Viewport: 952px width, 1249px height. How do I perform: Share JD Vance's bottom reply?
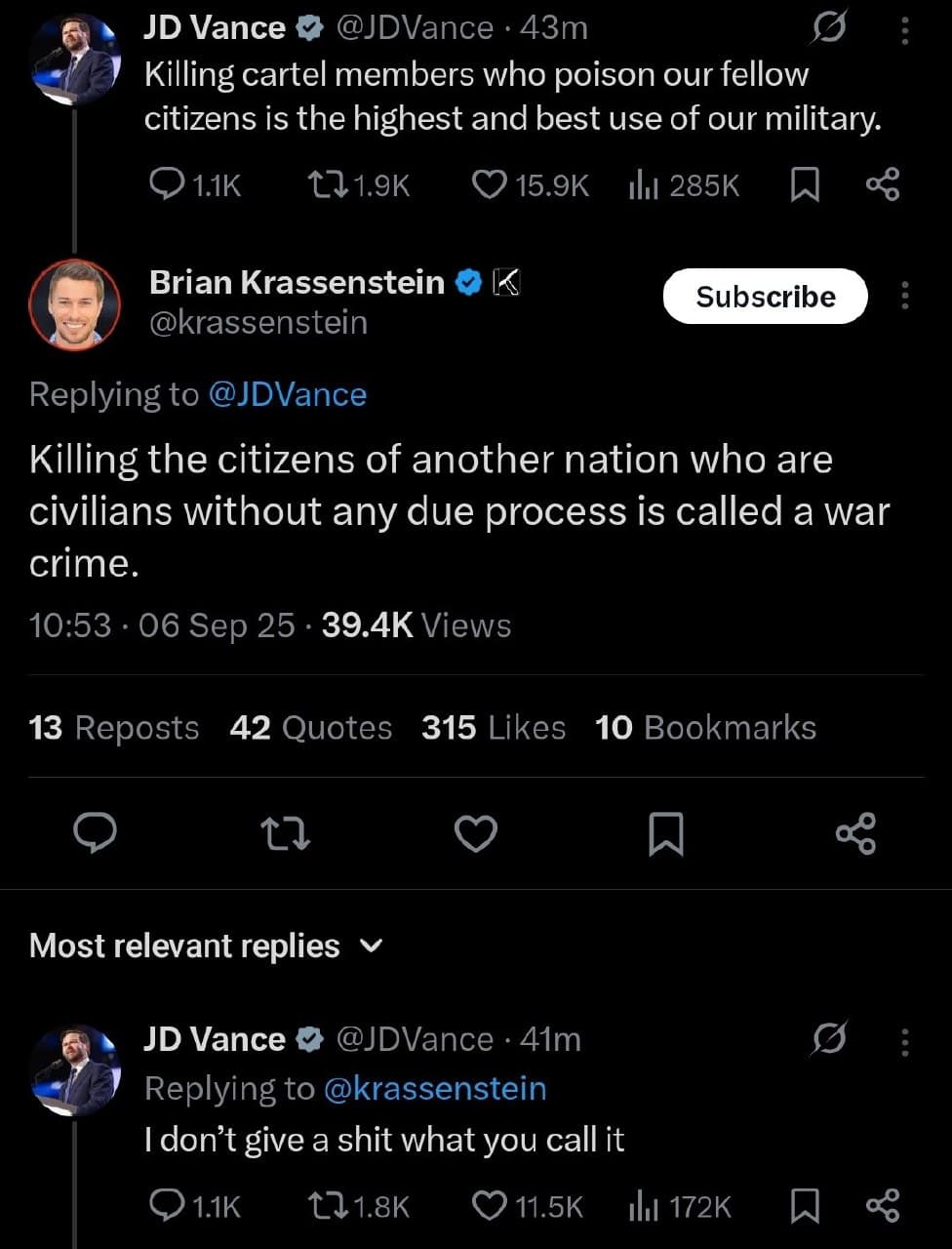(x=883, y=1206)
